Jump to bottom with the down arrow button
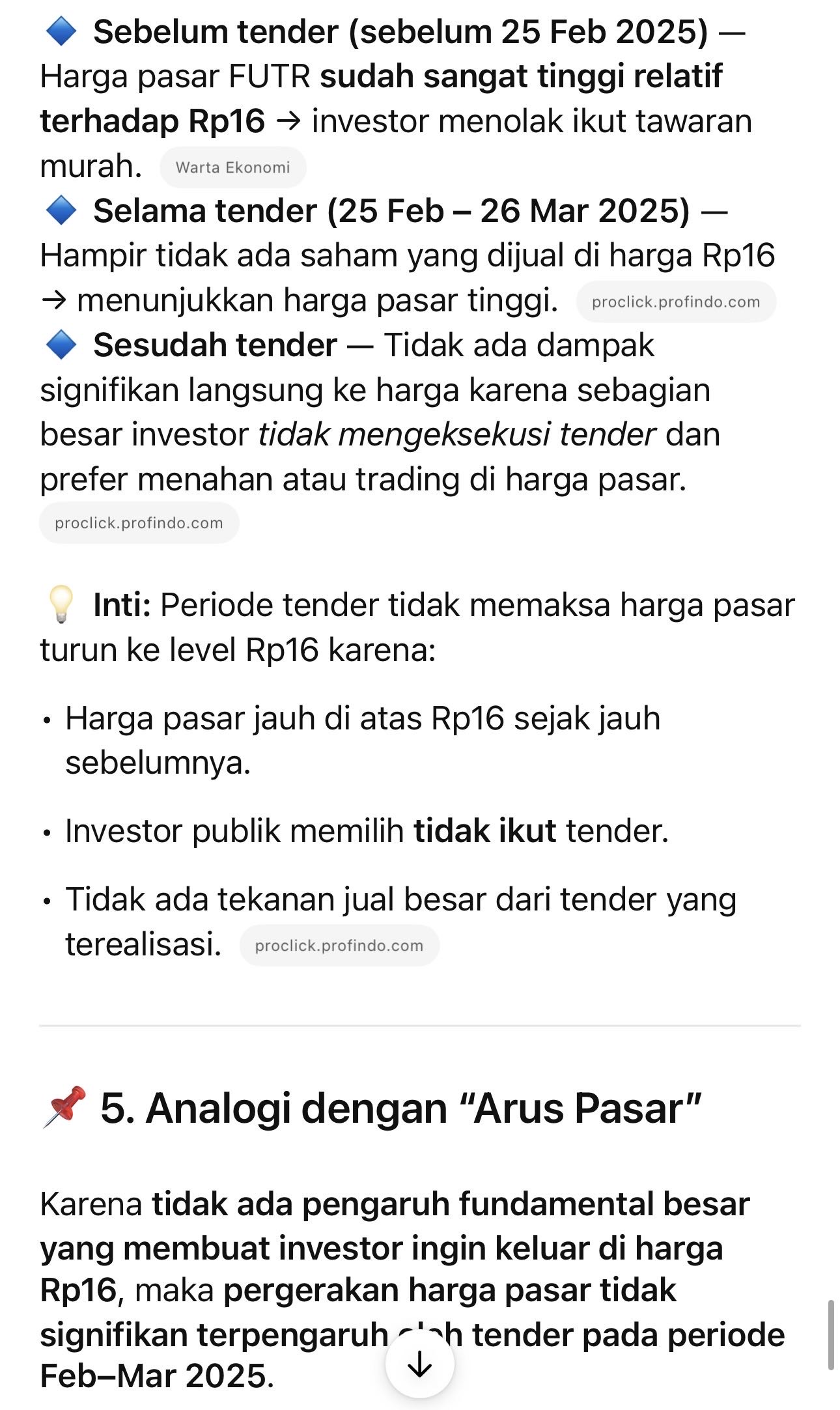The width and height of the screenshot is (840, 1410). point(419,1364)
